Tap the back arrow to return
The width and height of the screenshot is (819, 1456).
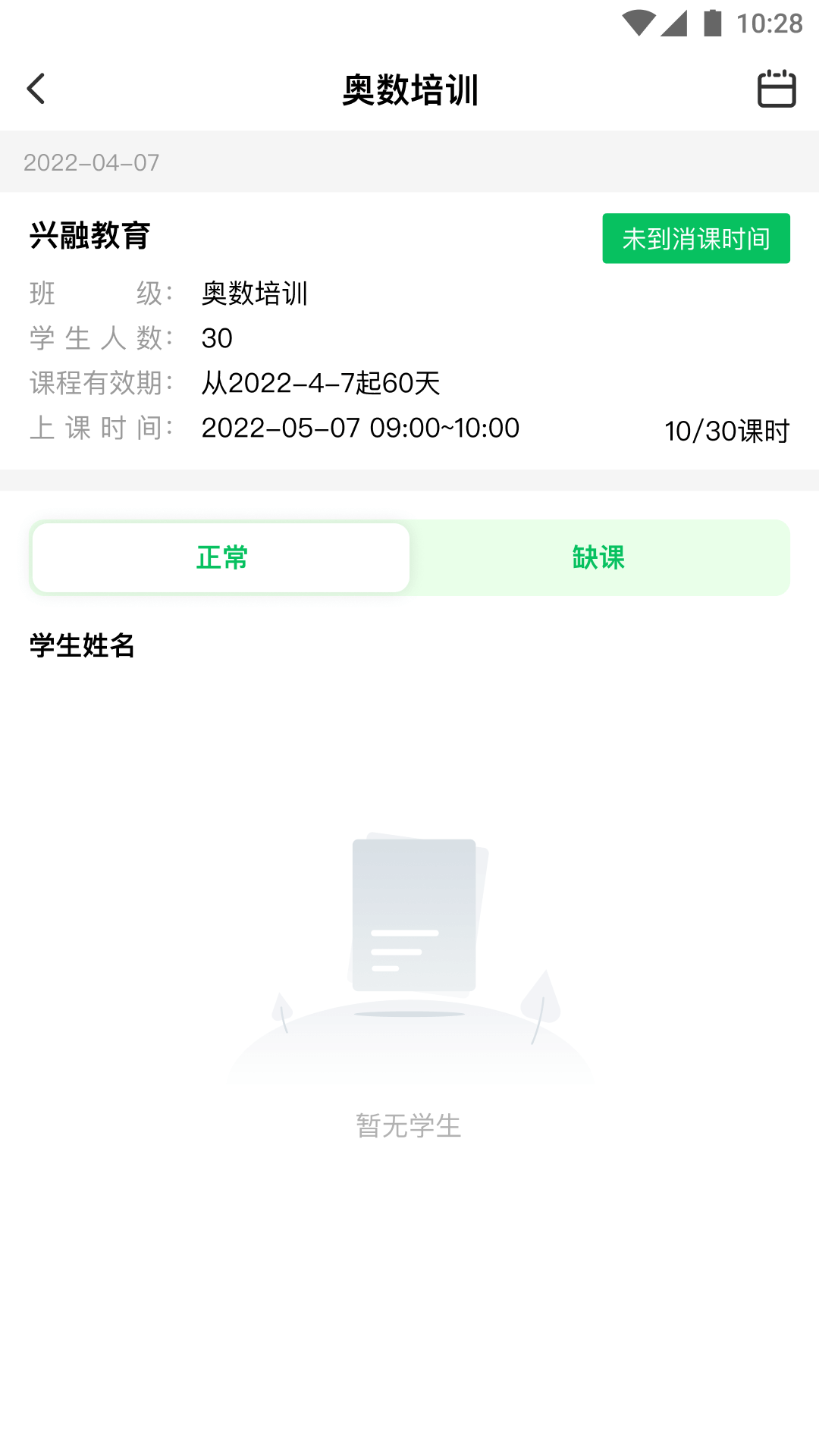pos(36,89)
